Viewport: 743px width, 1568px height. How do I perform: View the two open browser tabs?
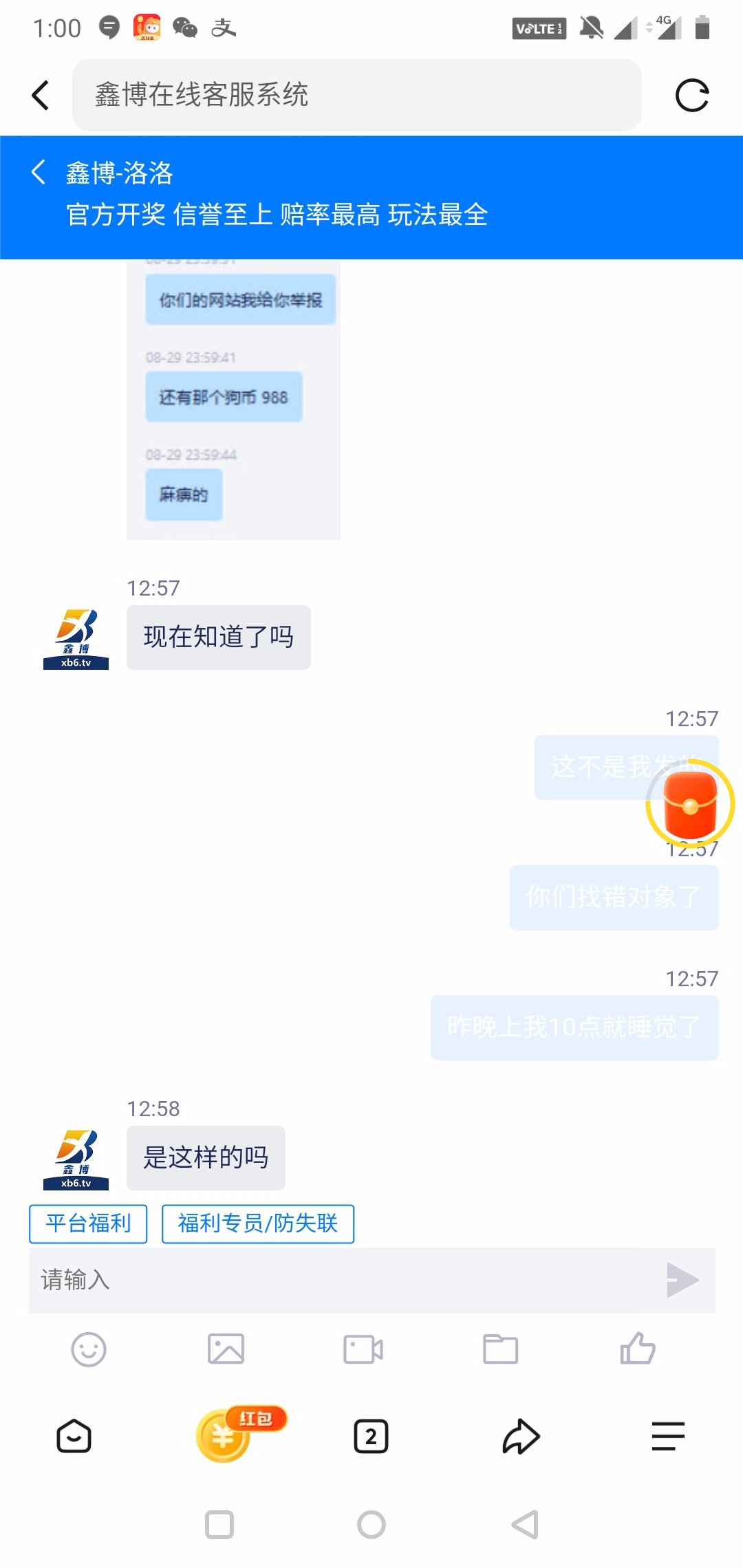coord(371,1436)
